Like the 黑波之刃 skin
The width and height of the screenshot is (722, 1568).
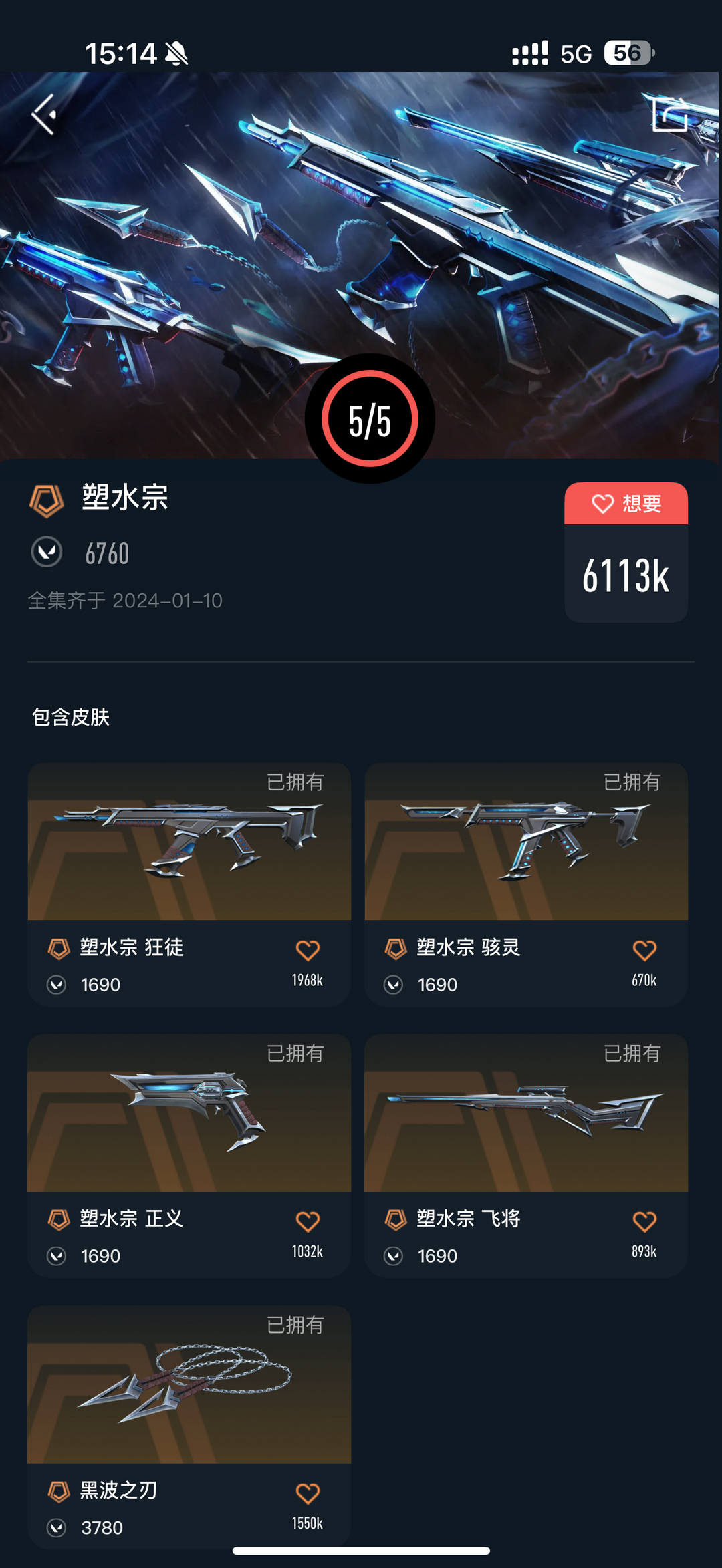point(308,1493)
